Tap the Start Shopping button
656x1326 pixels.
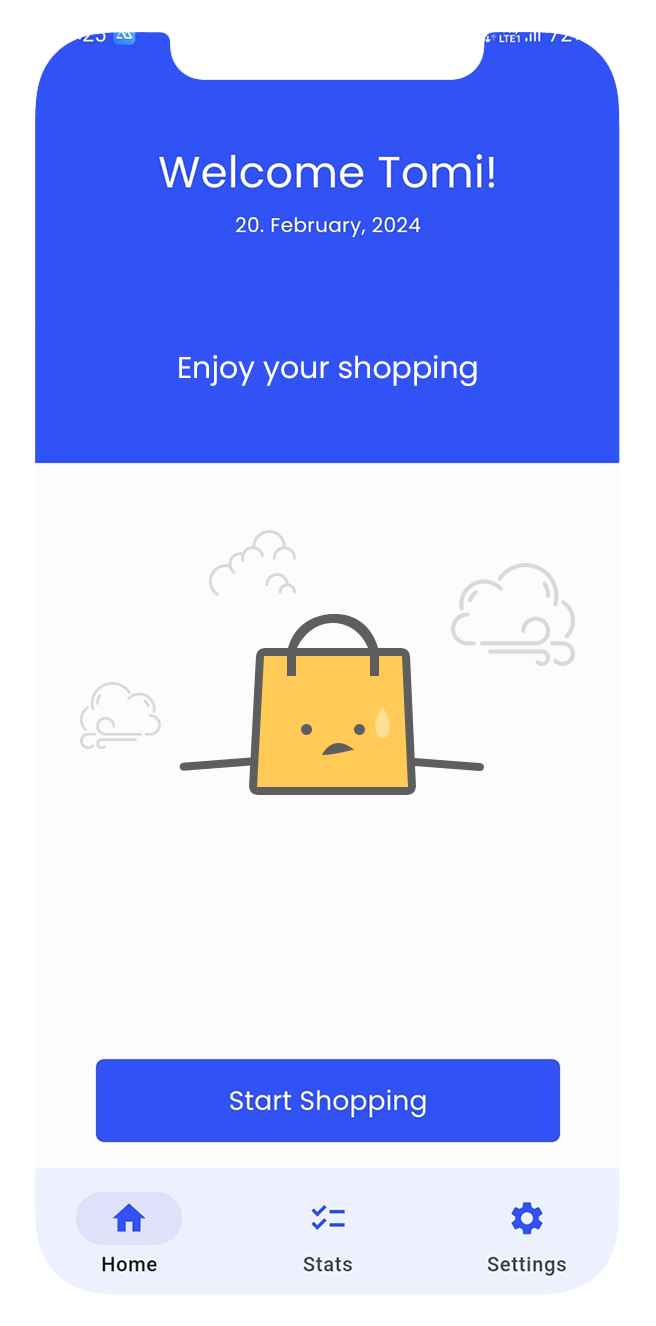pyautogui.click(x=327, y=1100)
